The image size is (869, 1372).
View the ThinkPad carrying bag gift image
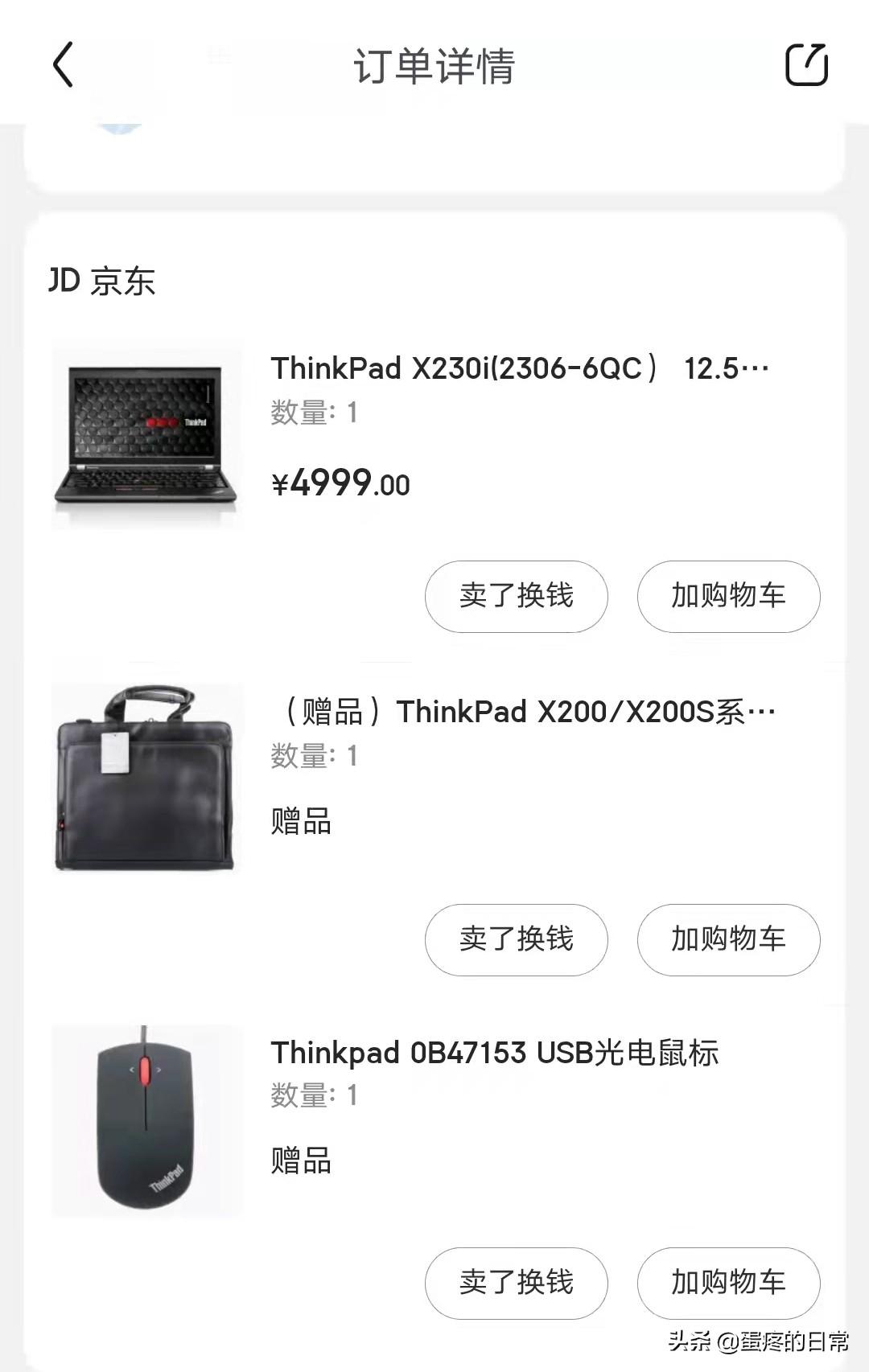(147, 776)
